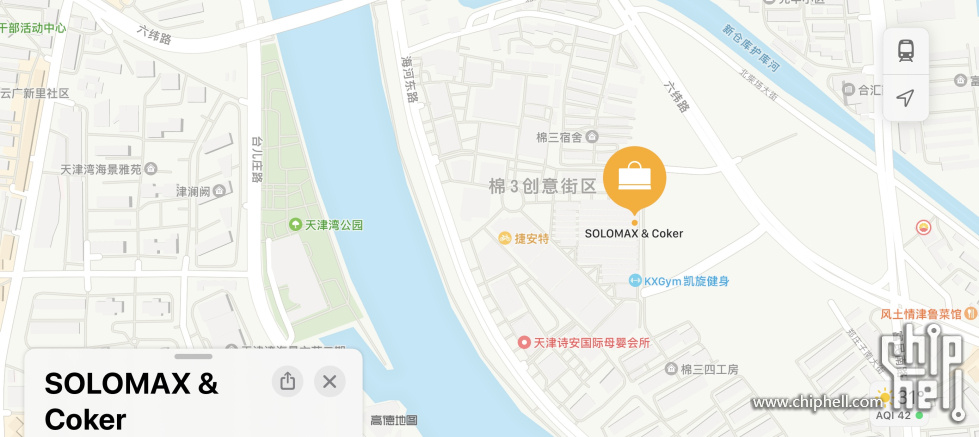Share the SOLOMAX & Coker place
The width and height of the screenshot is (979, 437).
[x=287, y=381]
